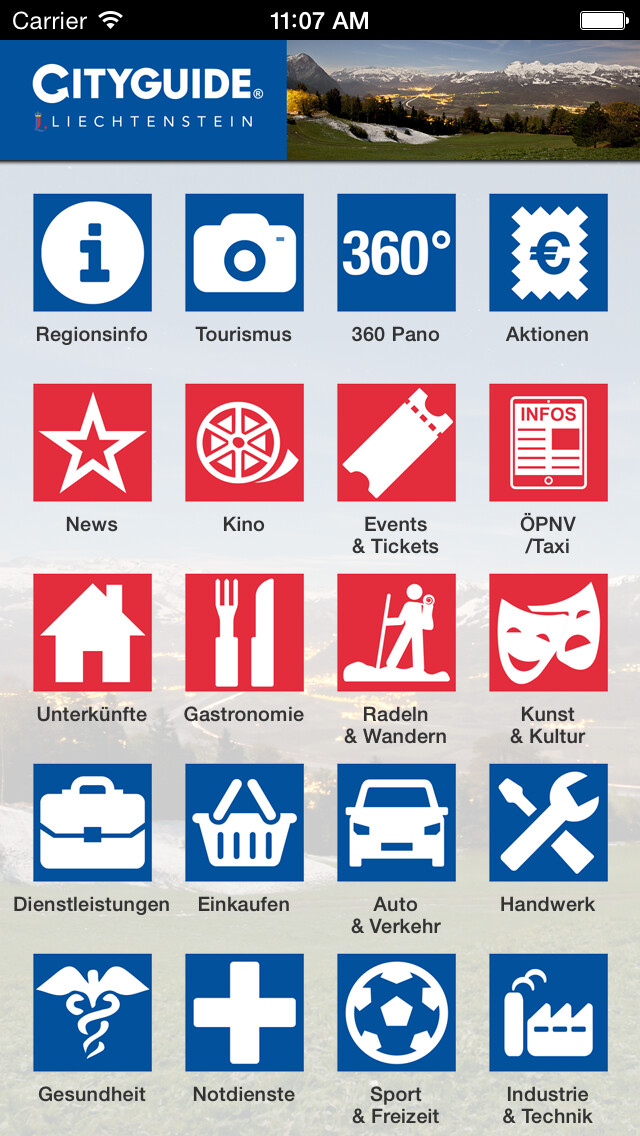Open Radeln & Wandern tile
Viewport: 640px width, 1136px height.
pos(396,632)
